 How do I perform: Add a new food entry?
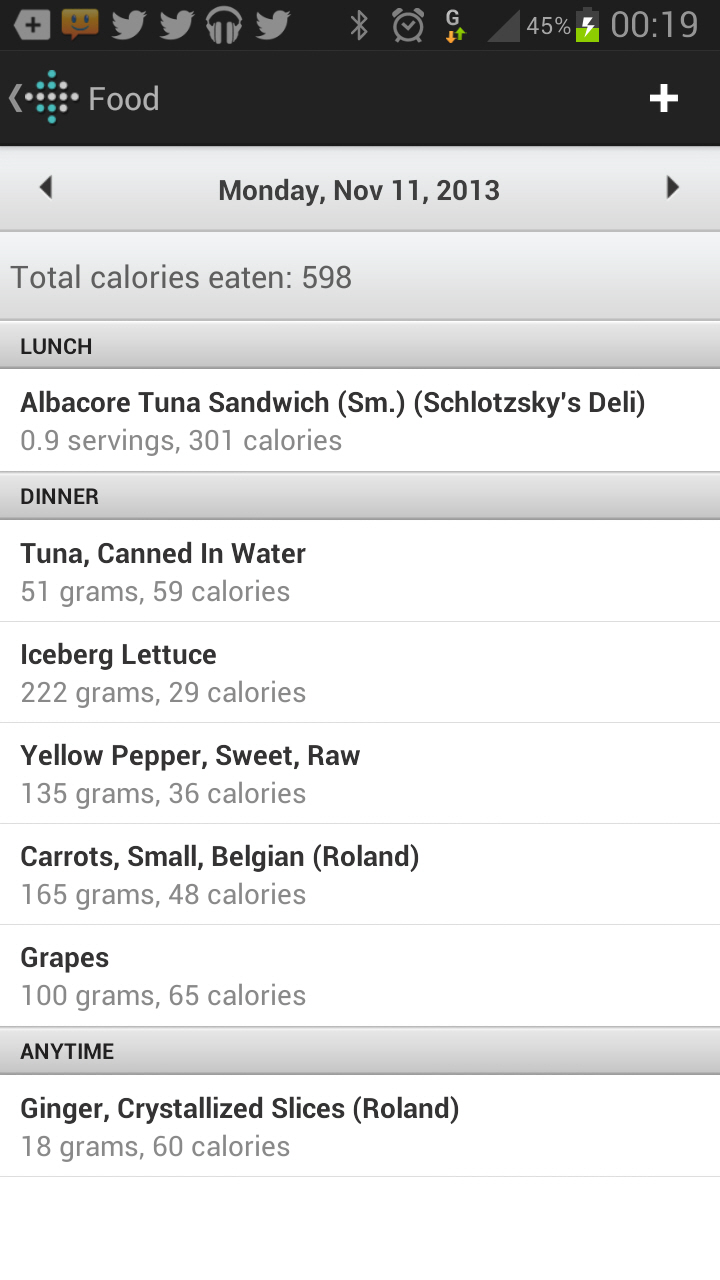pos(664,98)
